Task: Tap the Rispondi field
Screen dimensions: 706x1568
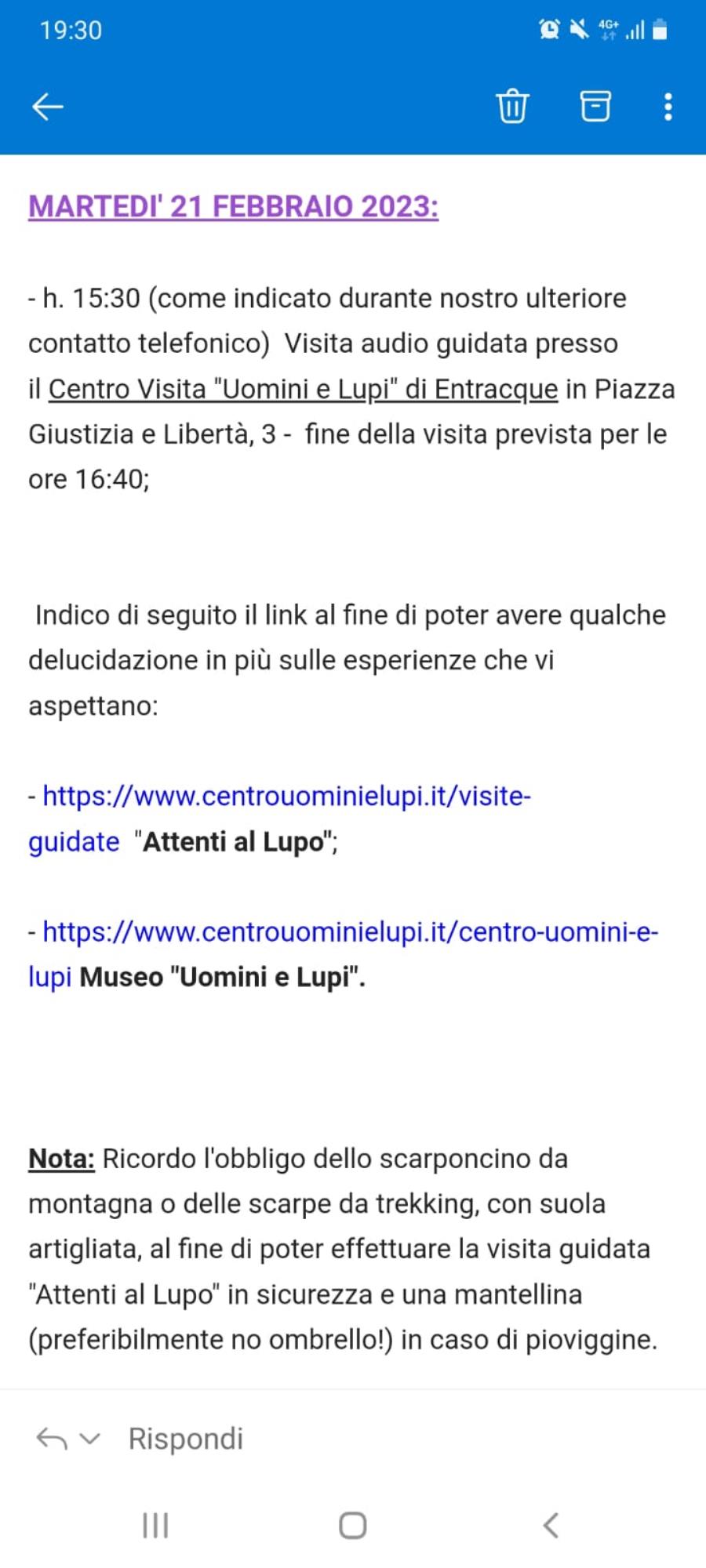Action: 186,1439
